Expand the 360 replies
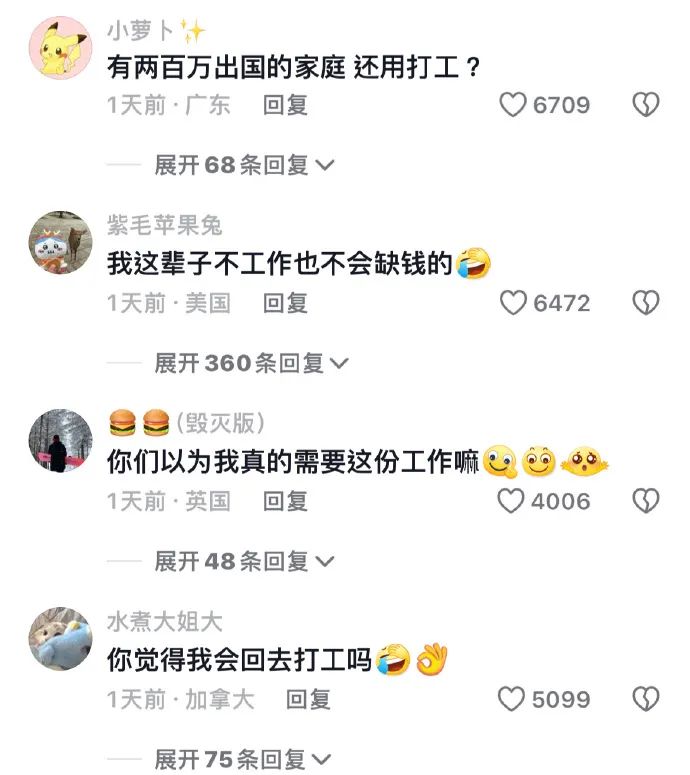The image size is (690, 775). pos(250,363)
